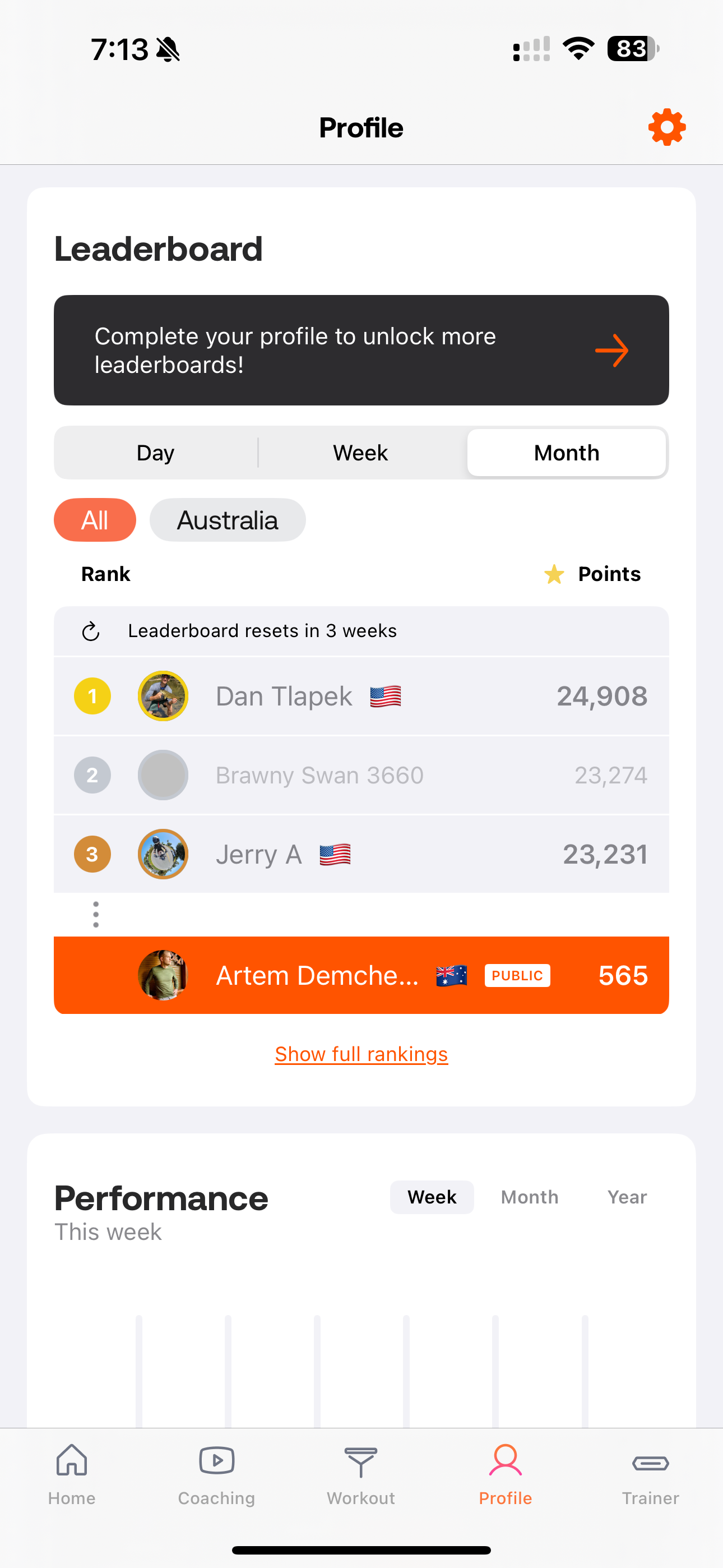Select the All filter chip
The height and width of the screenshot is (1568, 723).
(95, 520)
